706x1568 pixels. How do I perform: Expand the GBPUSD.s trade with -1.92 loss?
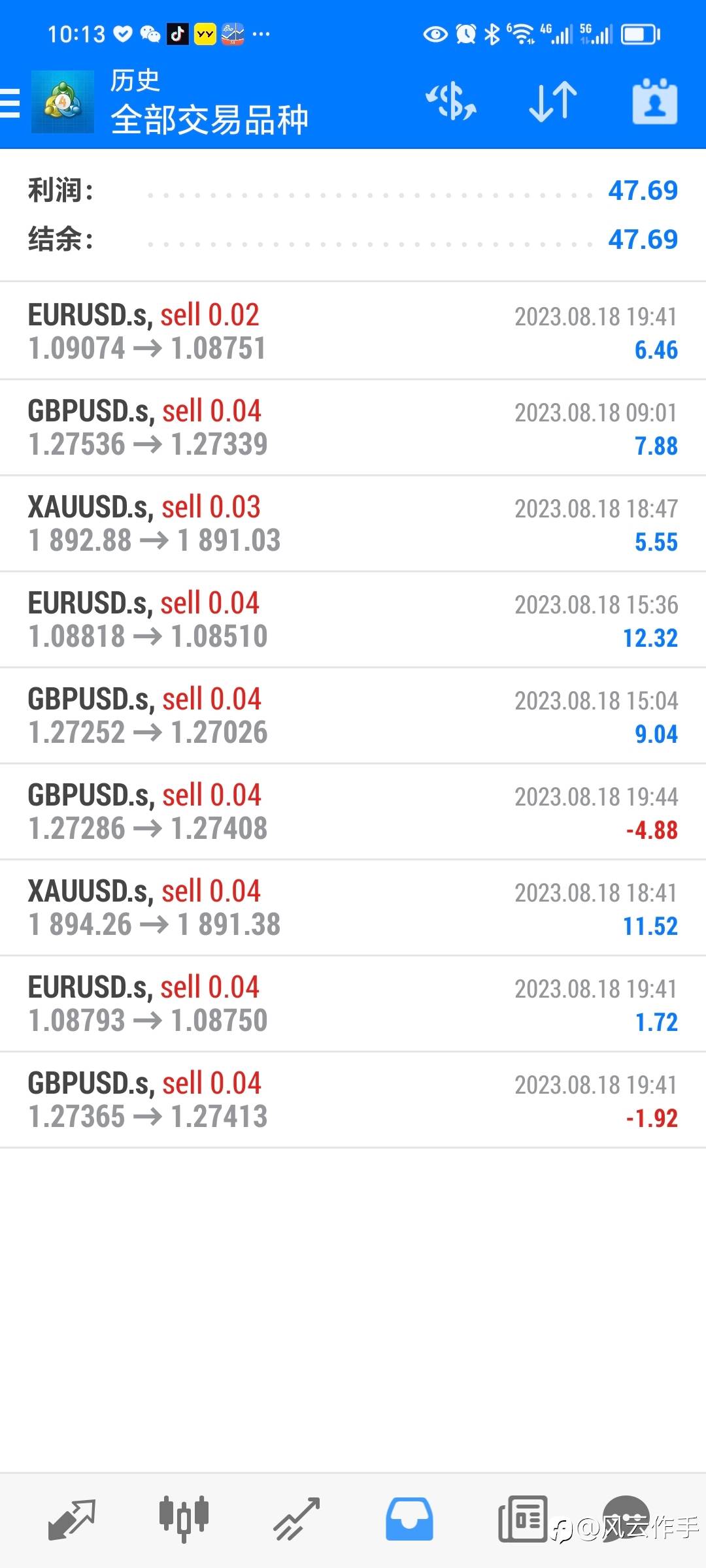click(x=353, y=1100)
